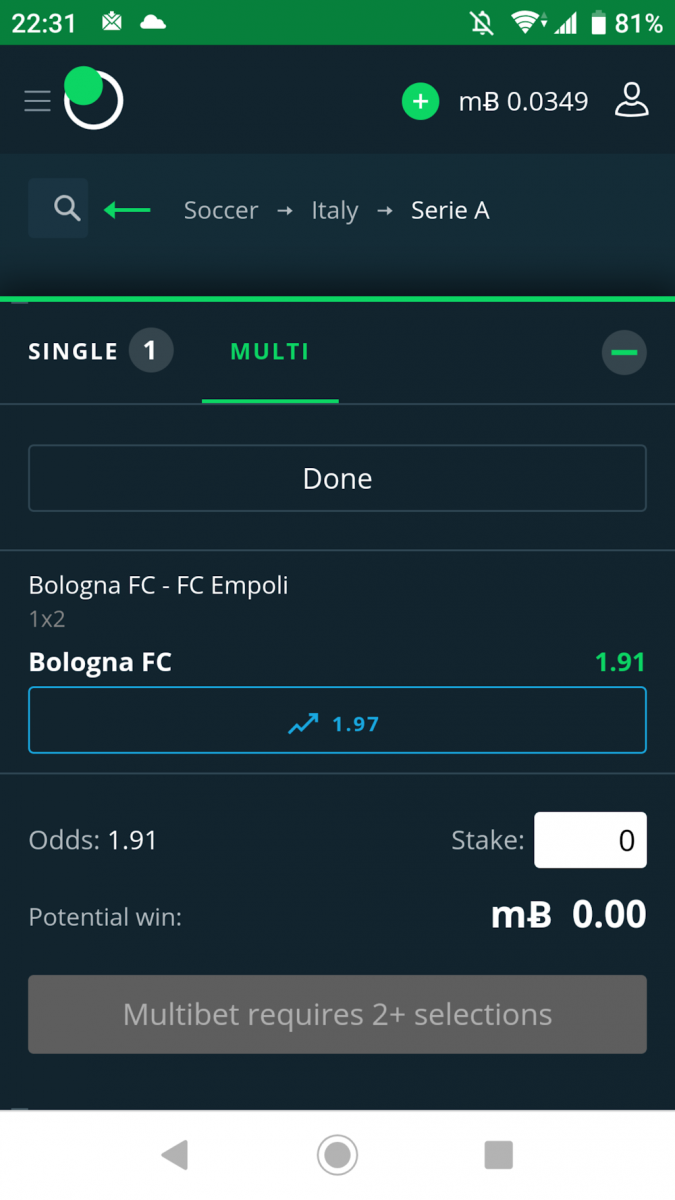Collapse the betslip with the minus icon
Image resolution: width=675 pixels, height=1200 pixels.
tap(624, 352)
